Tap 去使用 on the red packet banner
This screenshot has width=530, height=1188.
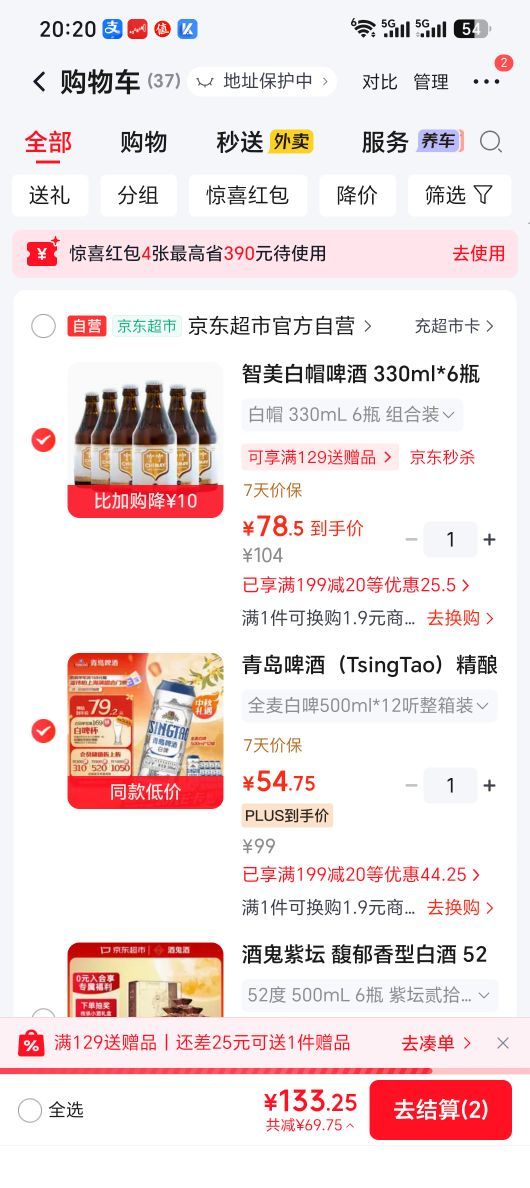point(479,253)
